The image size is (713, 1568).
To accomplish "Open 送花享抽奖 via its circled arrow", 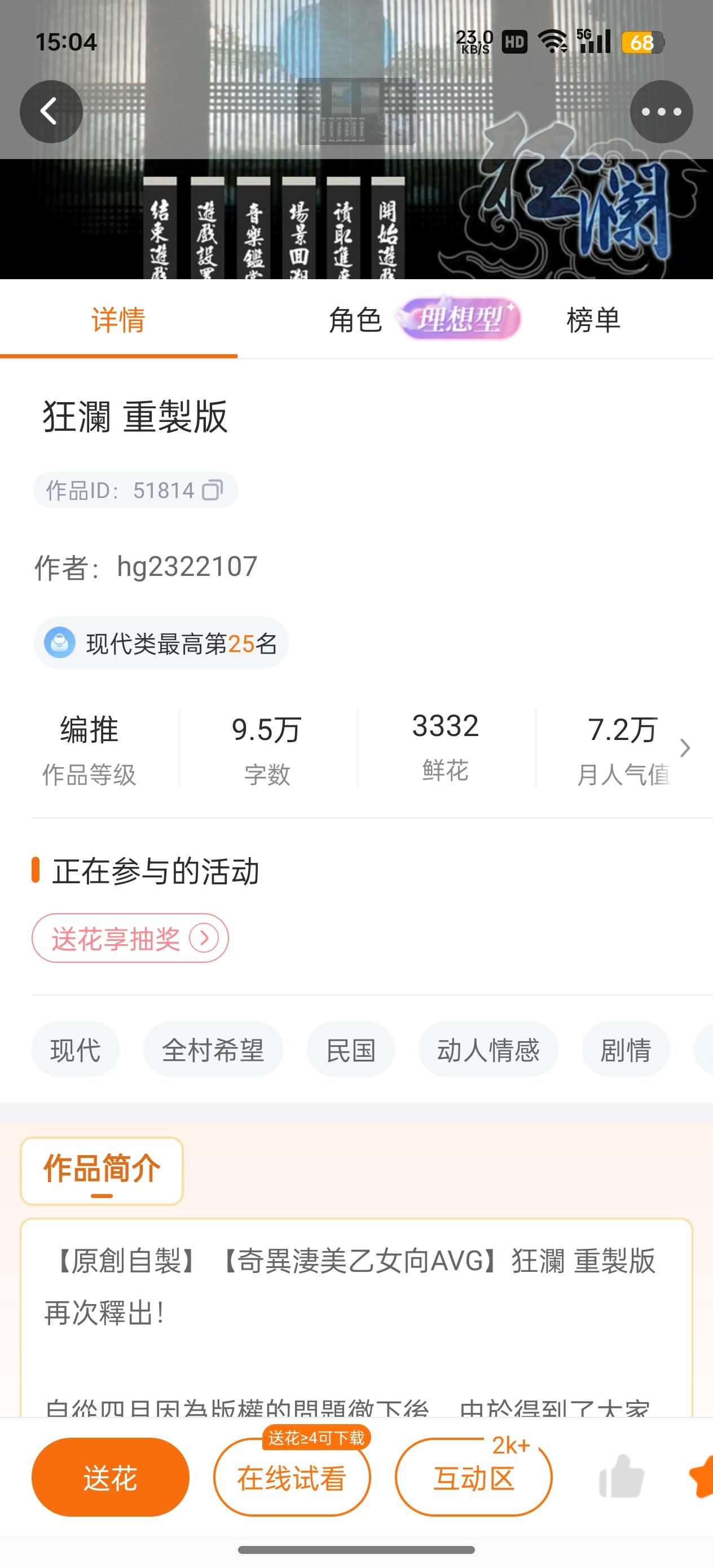I will 204,938.
